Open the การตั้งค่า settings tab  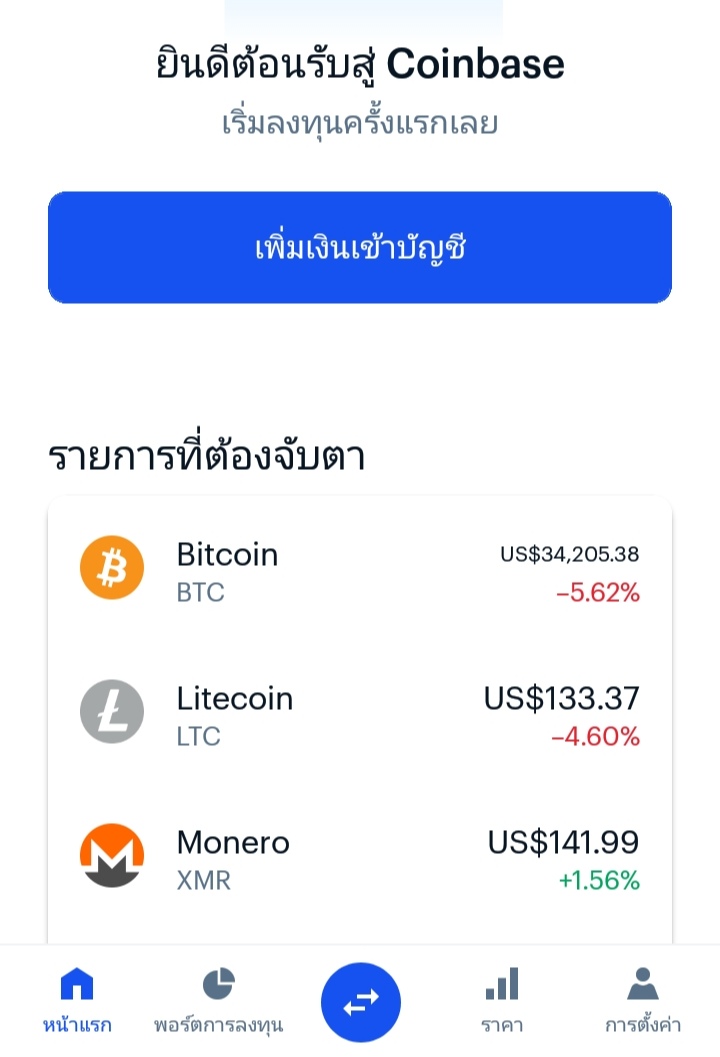(643, 1001)
